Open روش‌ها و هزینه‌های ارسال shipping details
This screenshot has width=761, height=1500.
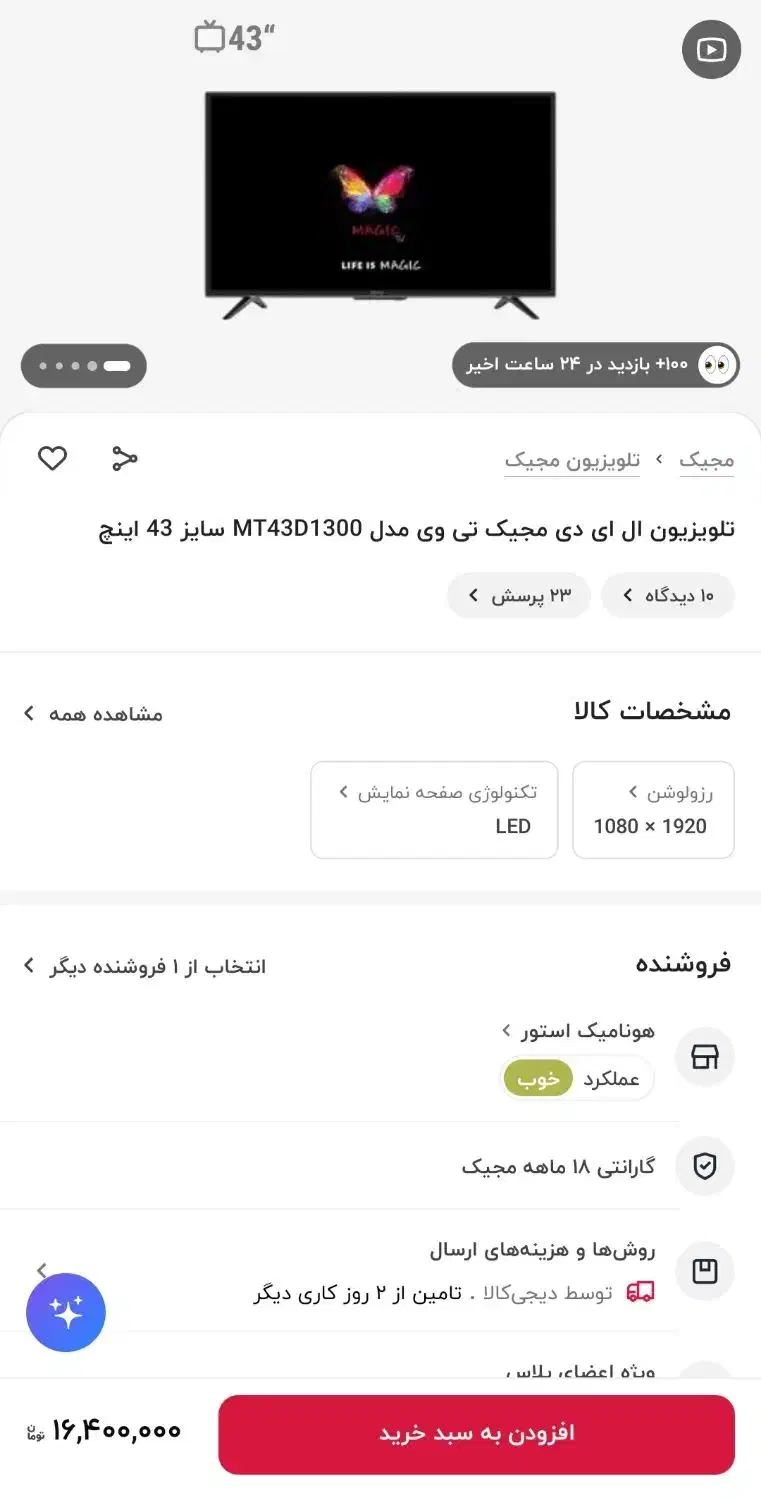tap(542, 1250)
